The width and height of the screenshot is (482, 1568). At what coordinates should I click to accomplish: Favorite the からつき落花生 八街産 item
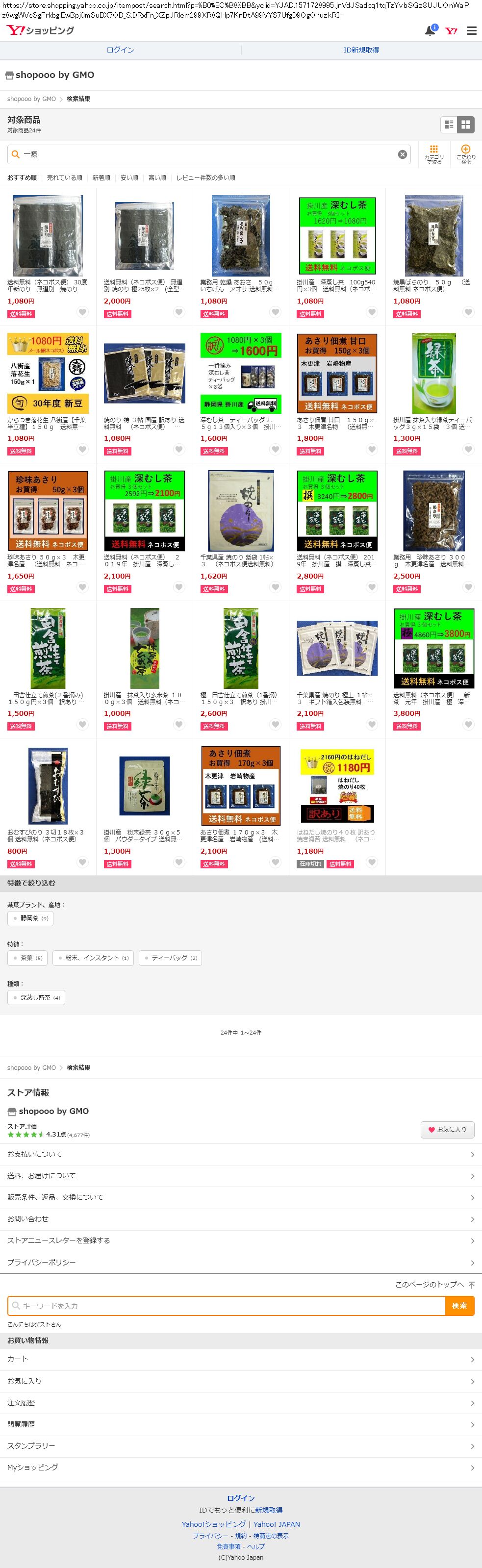tap(82, 449)
